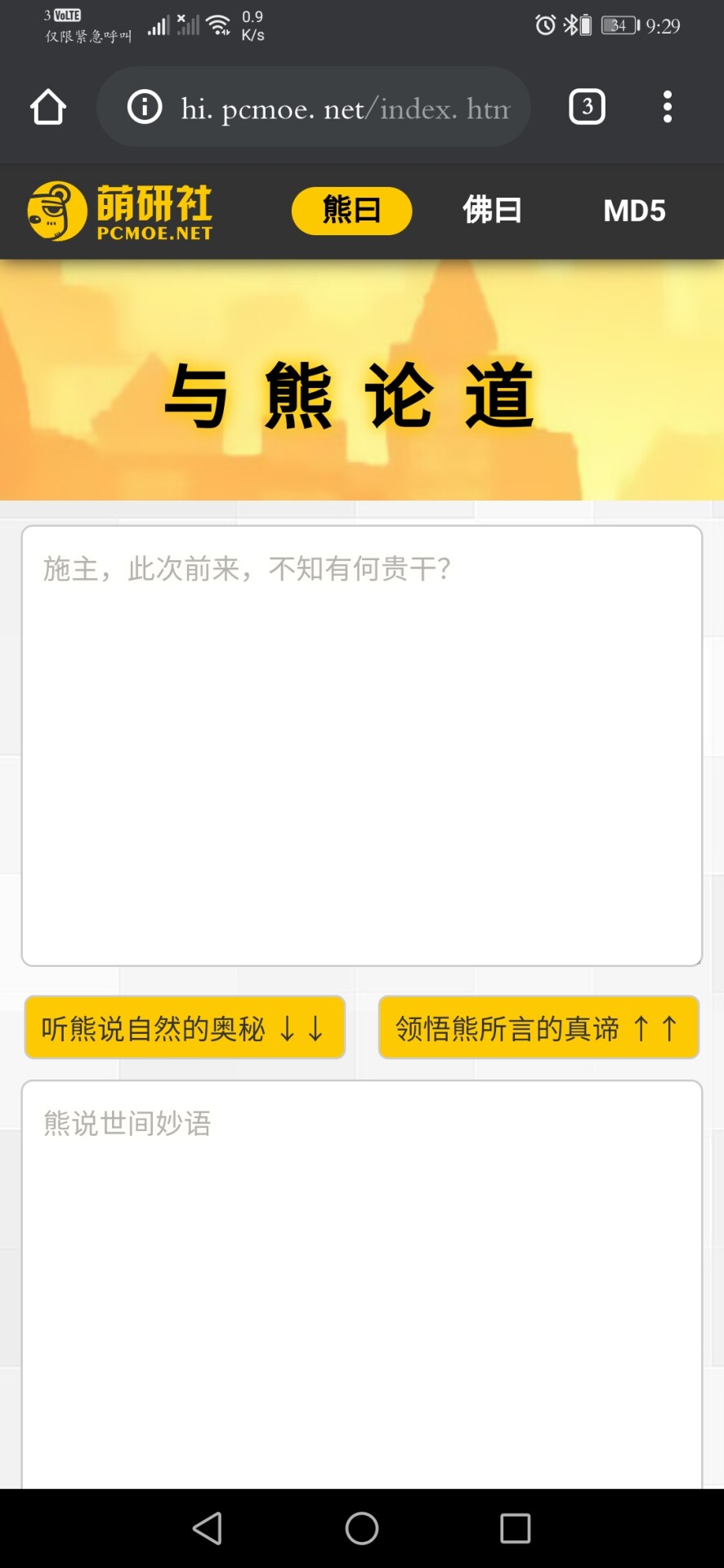Open the browser overflow menu
Screen dimensions: 724x1568
667,107
